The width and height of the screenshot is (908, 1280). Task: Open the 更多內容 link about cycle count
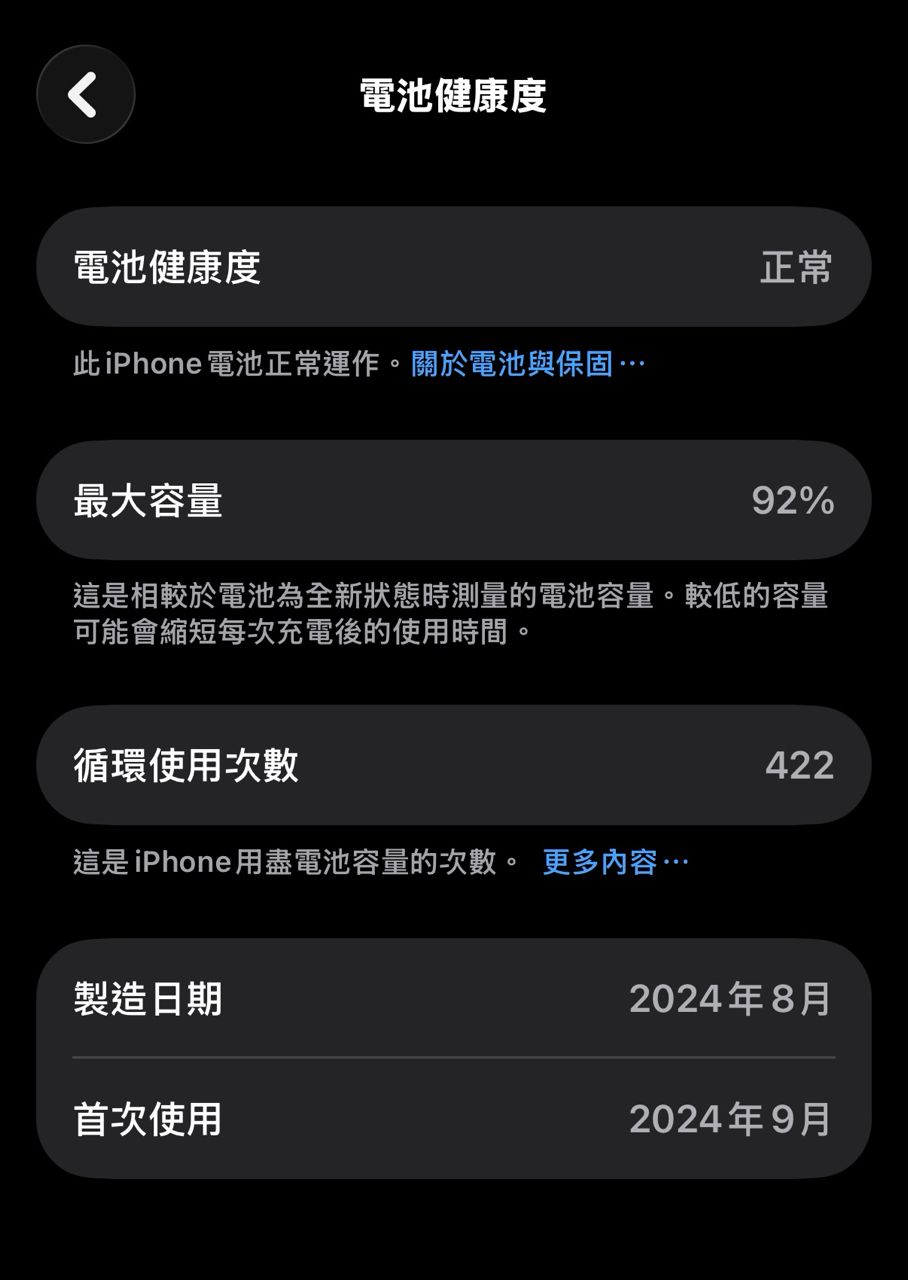click(x=614, y=862)
